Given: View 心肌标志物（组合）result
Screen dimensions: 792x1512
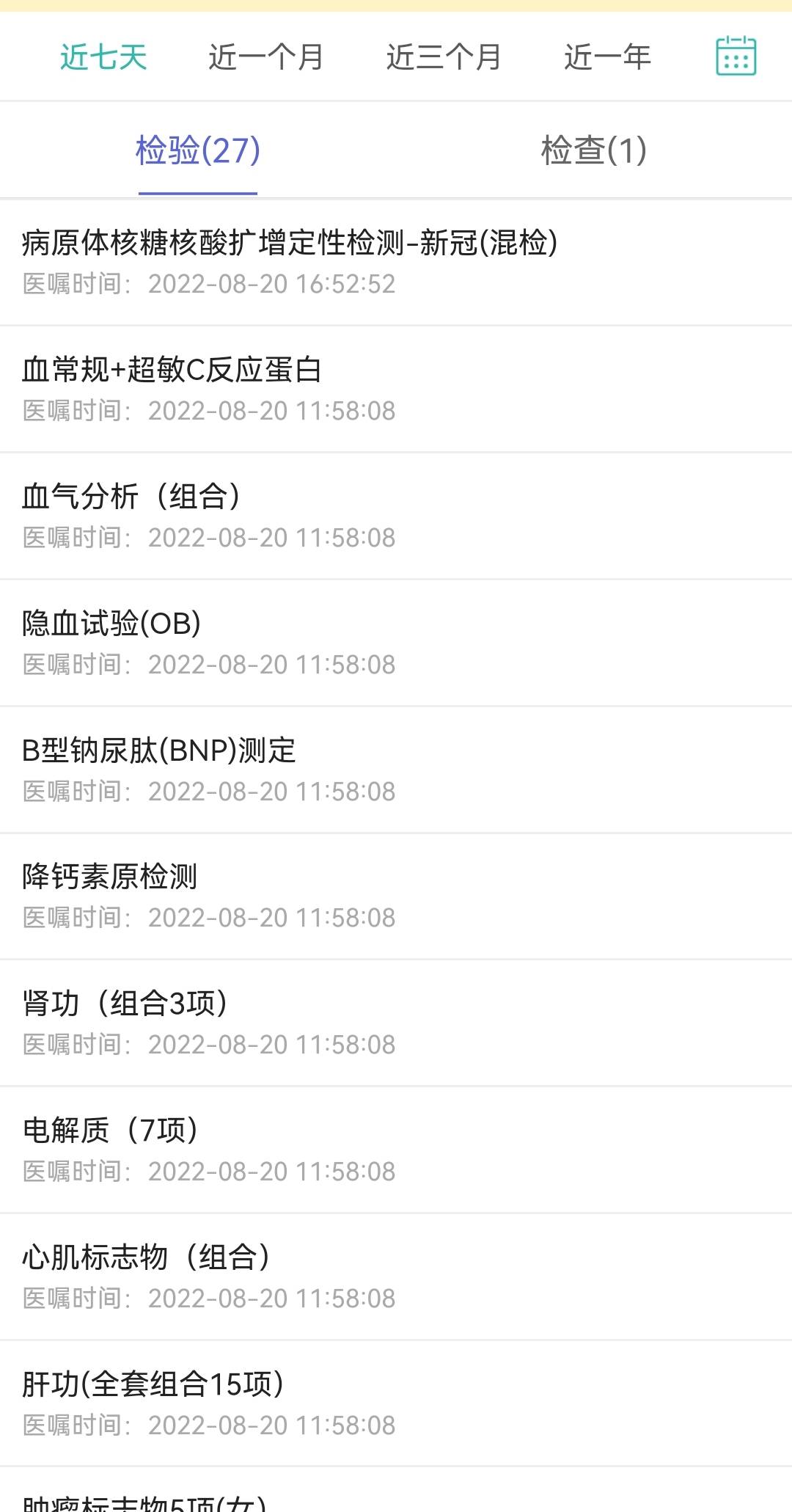Looking at the screenshot, I should point(147,1257).
